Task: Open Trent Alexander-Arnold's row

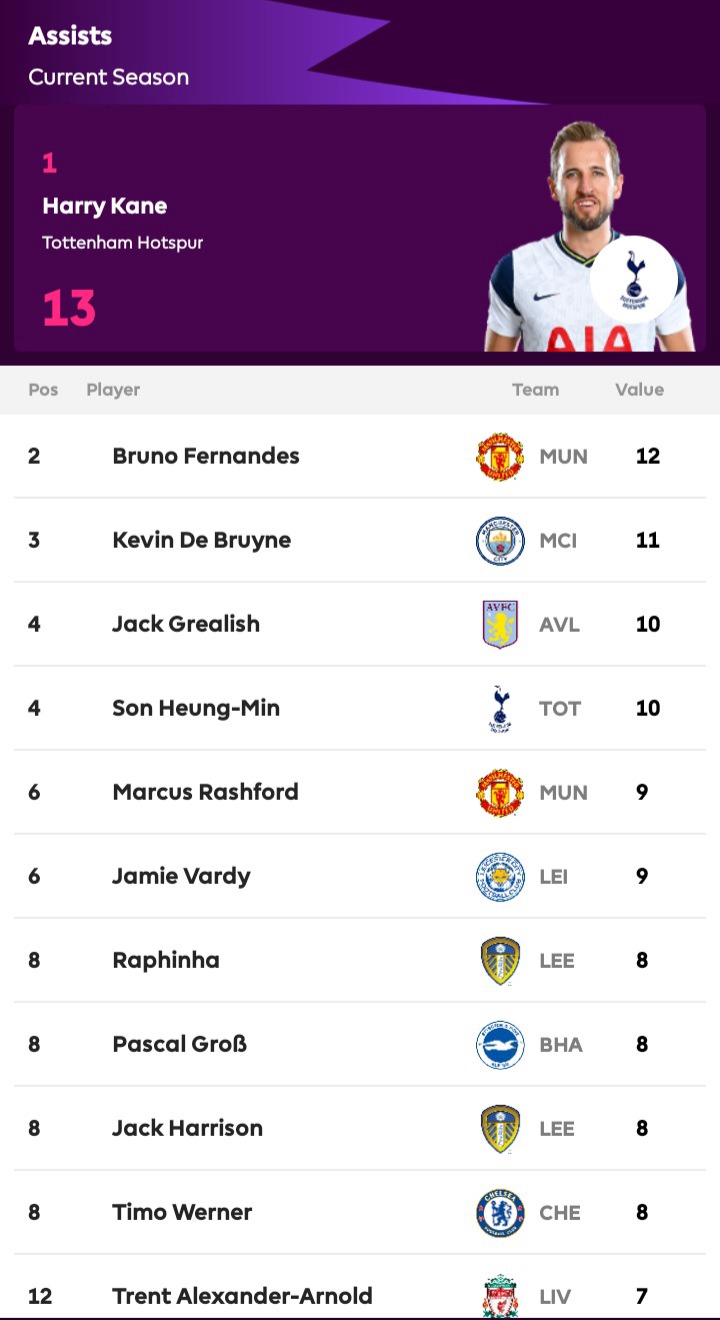Action: click(360, 1288)
